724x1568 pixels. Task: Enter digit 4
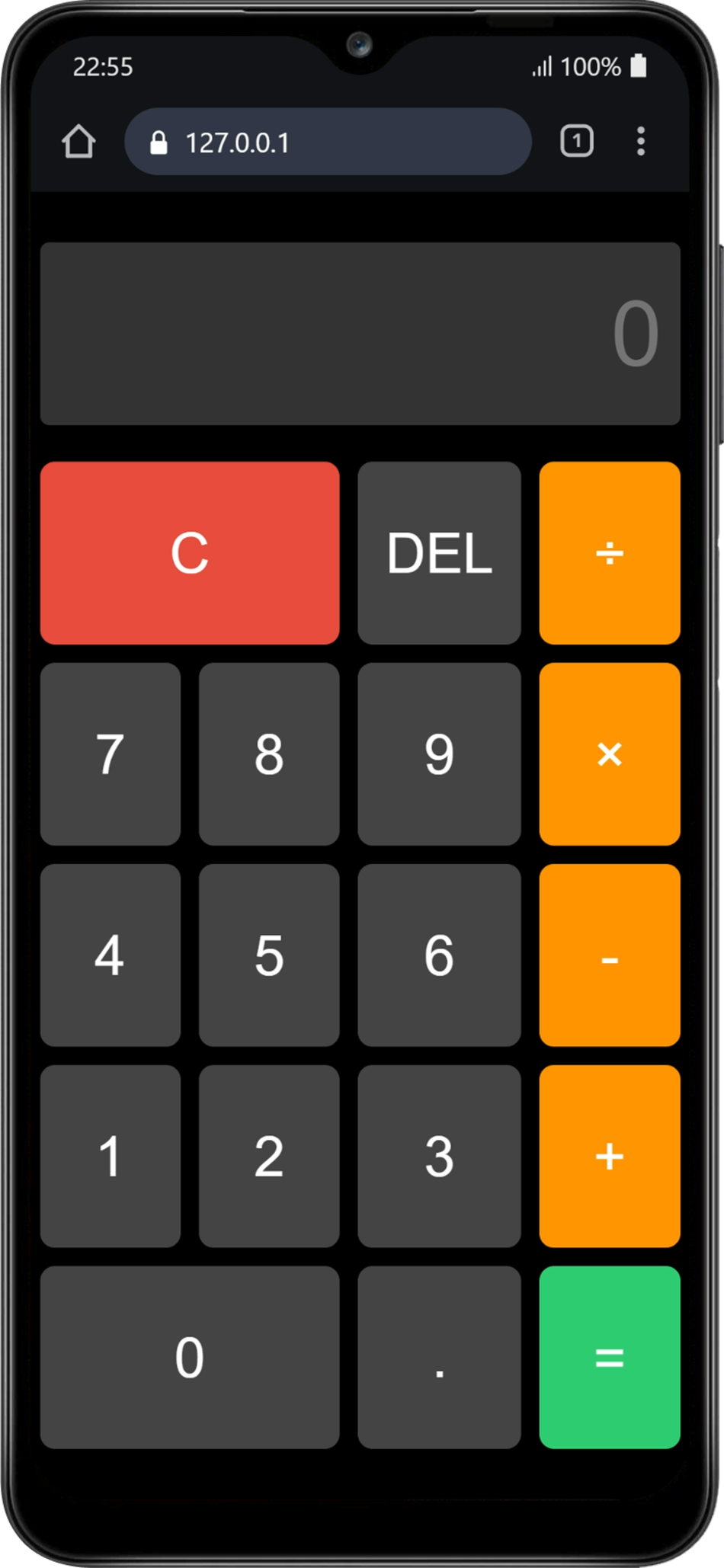pos(111,955)
